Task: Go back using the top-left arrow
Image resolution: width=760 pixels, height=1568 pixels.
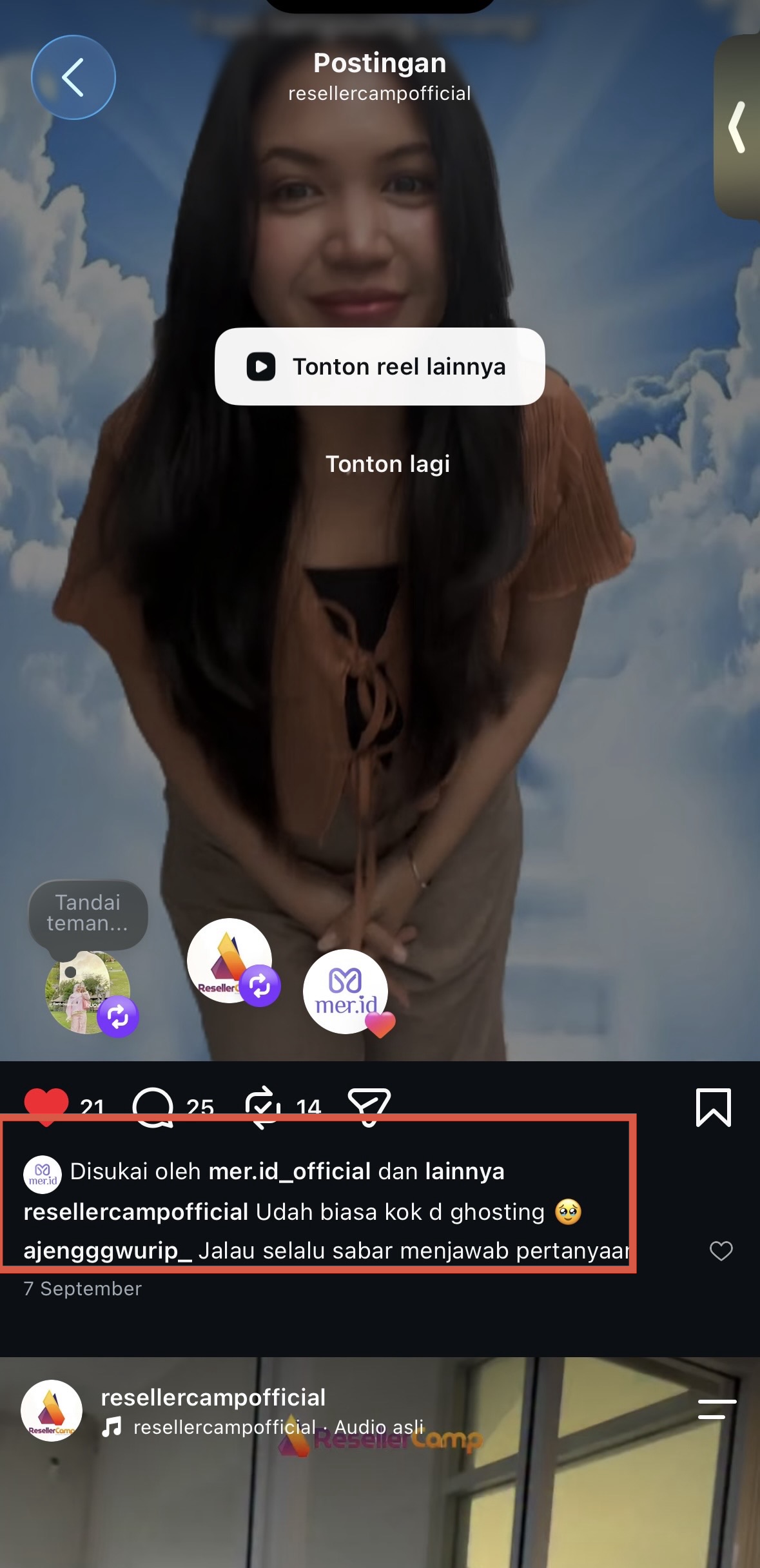Action: 73,77
